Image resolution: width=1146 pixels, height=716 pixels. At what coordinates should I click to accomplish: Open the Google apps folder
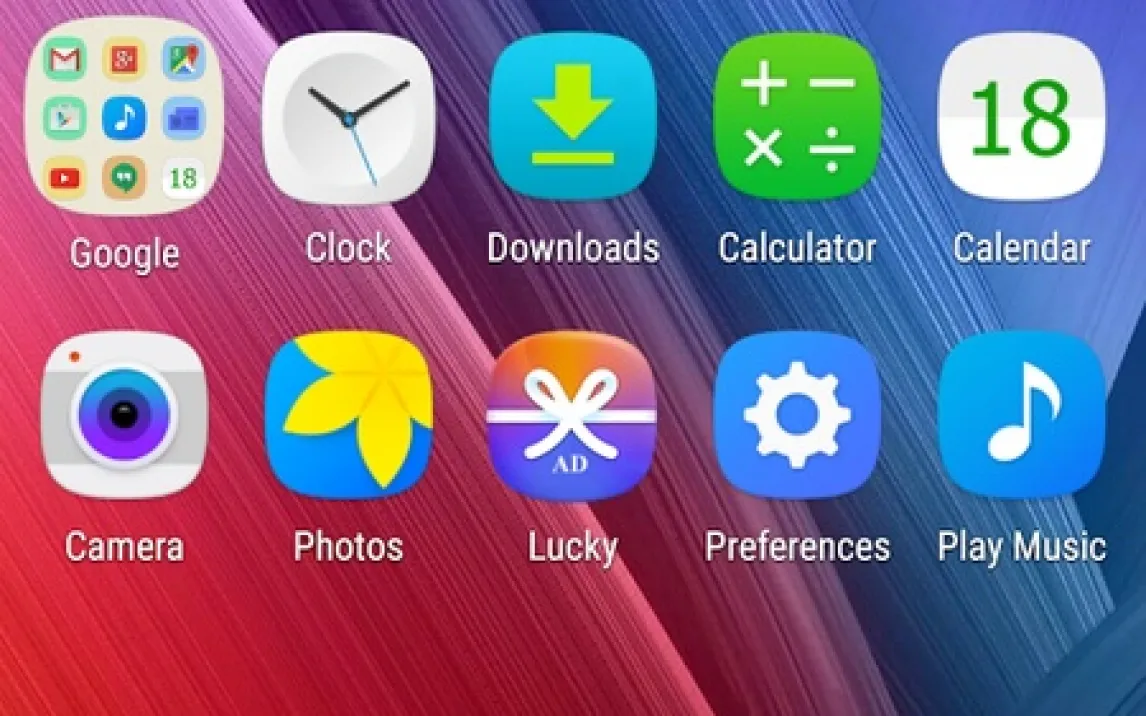124,120
